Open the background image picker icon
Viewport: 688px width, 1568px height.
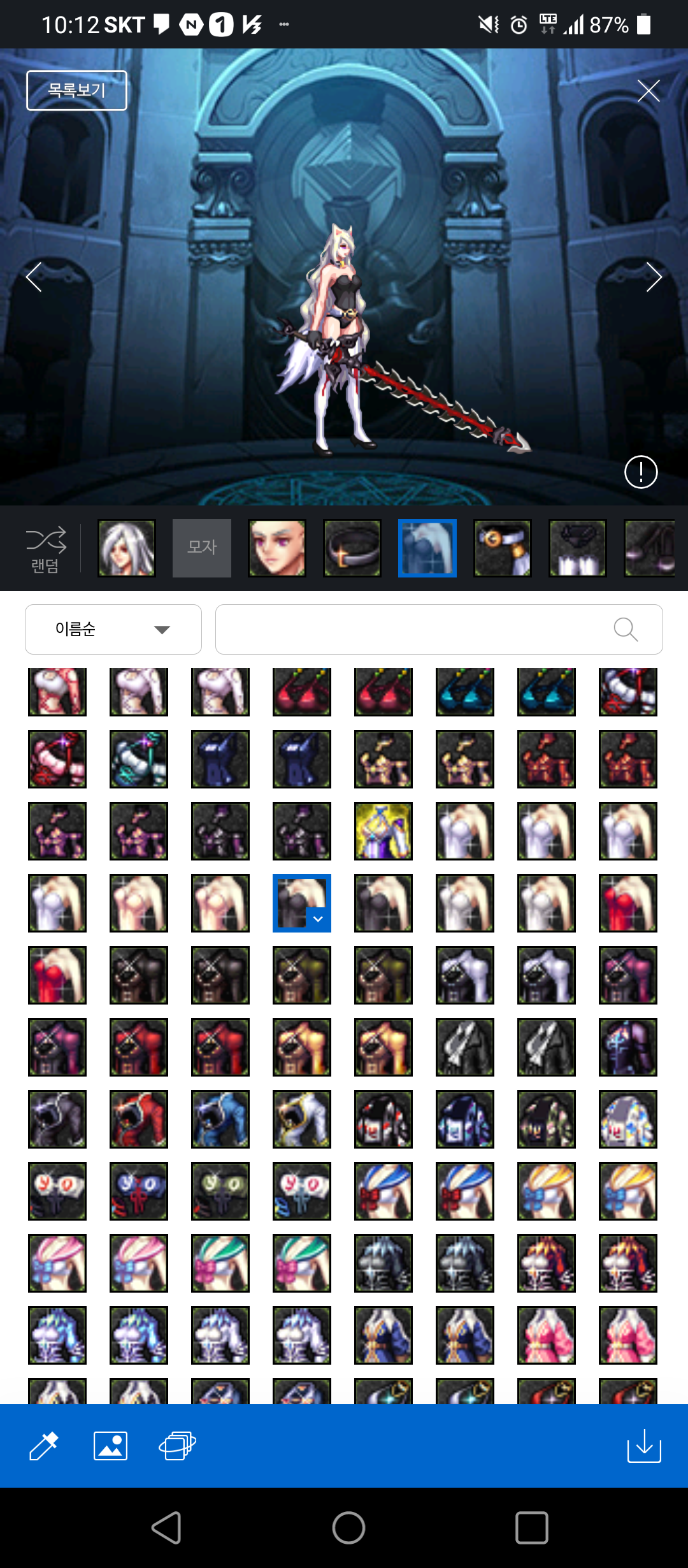[x=111, y=1446]
